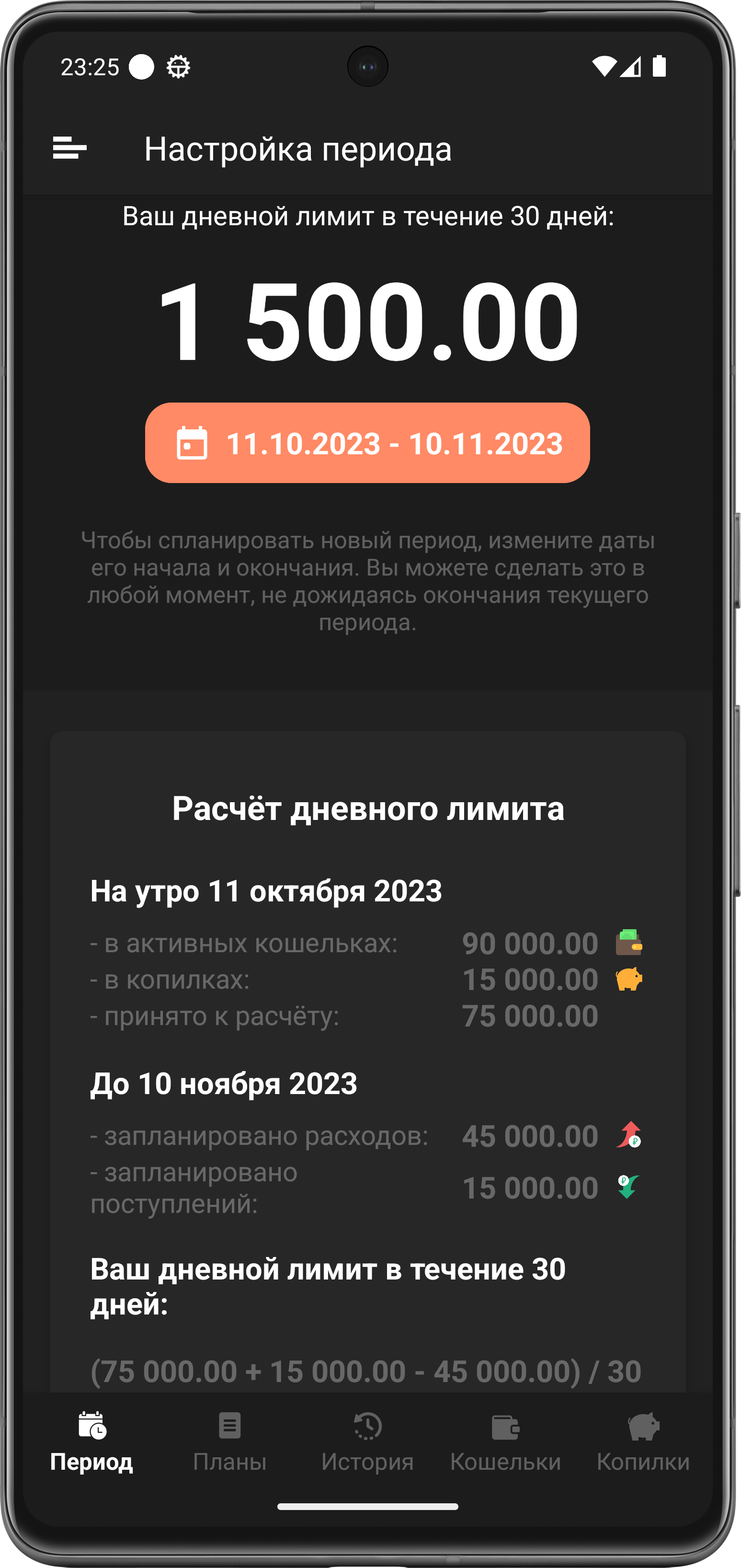Viewport: 741px width, 1568px height.
Task: Select the Период tab
Action: (92, 1441)
